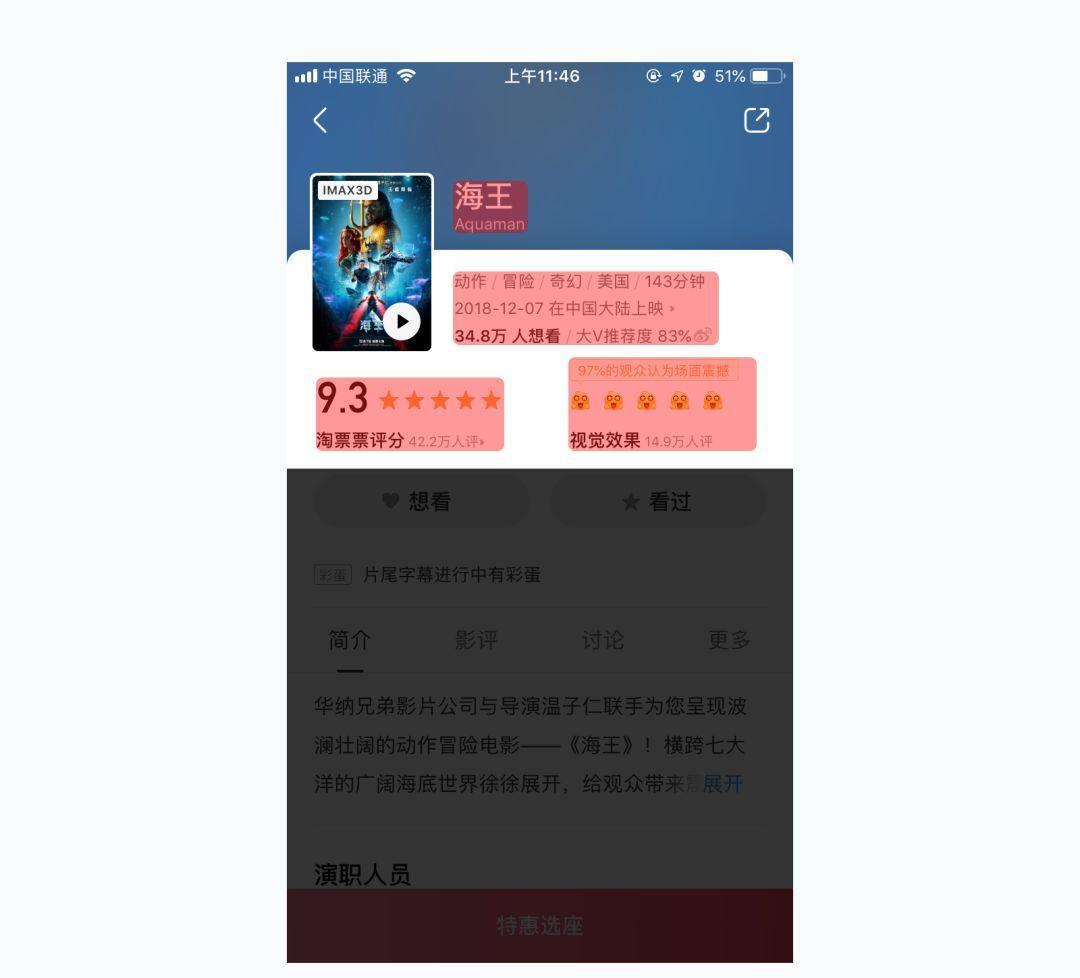Mark the movie as 看过

point(658,502)
